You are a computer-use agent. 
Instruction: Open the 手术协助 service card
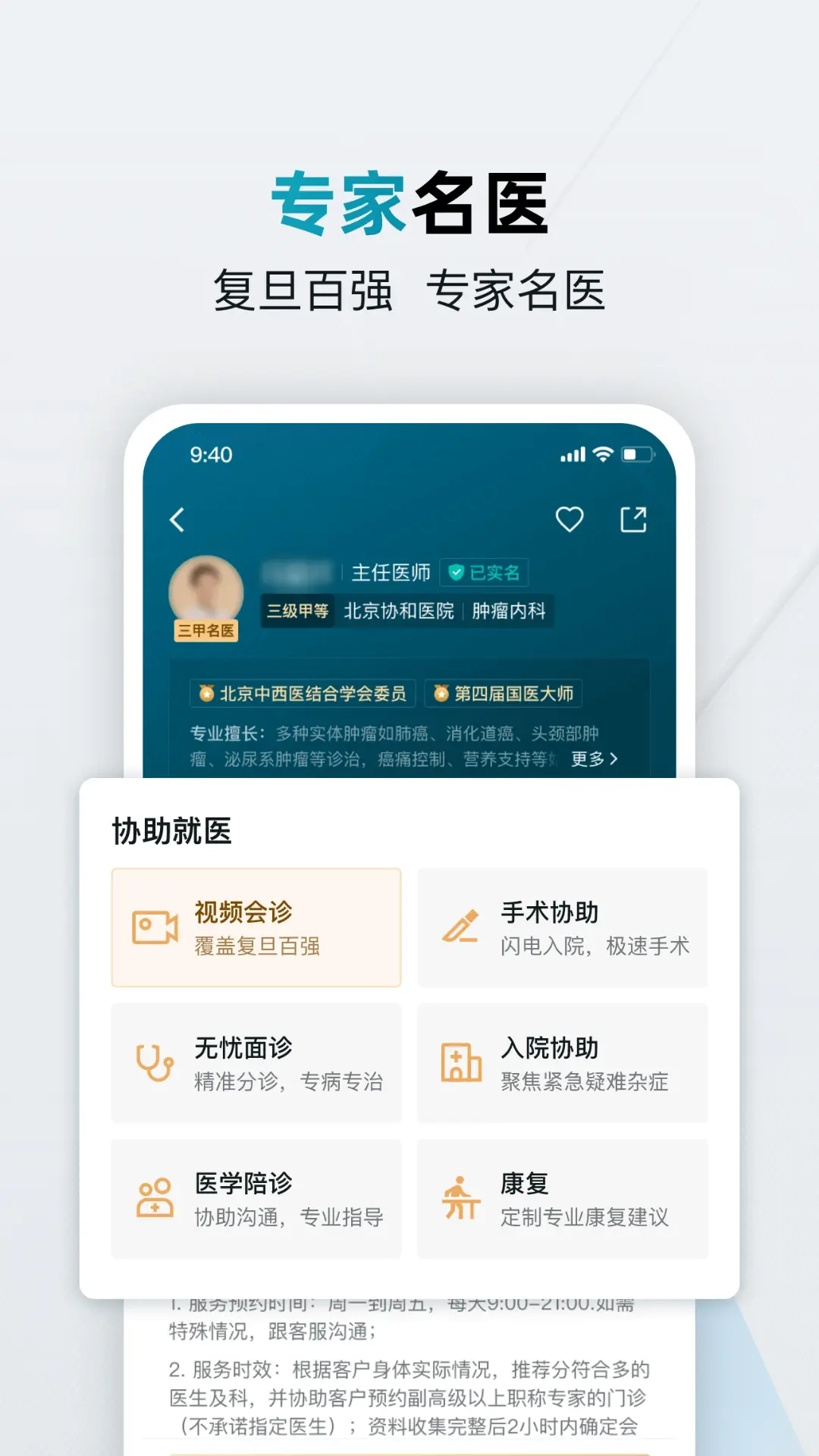(x=563, y=926)
